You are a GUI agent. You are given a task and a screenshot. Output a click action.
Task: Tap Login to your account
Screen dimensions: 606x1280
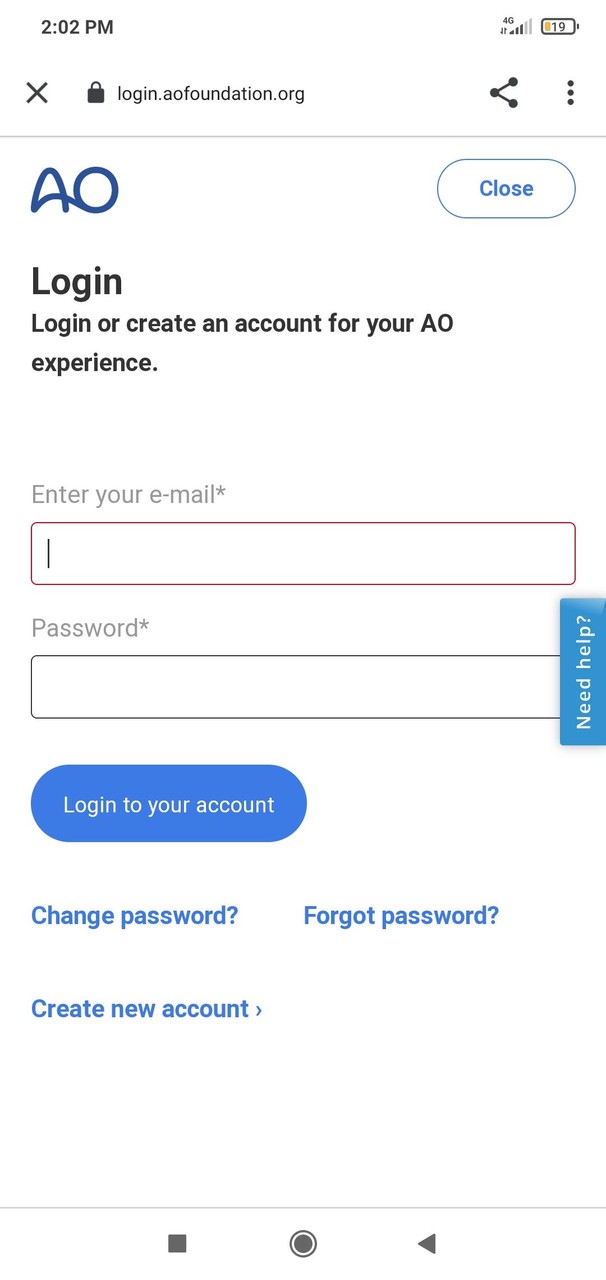click(168, 803)
